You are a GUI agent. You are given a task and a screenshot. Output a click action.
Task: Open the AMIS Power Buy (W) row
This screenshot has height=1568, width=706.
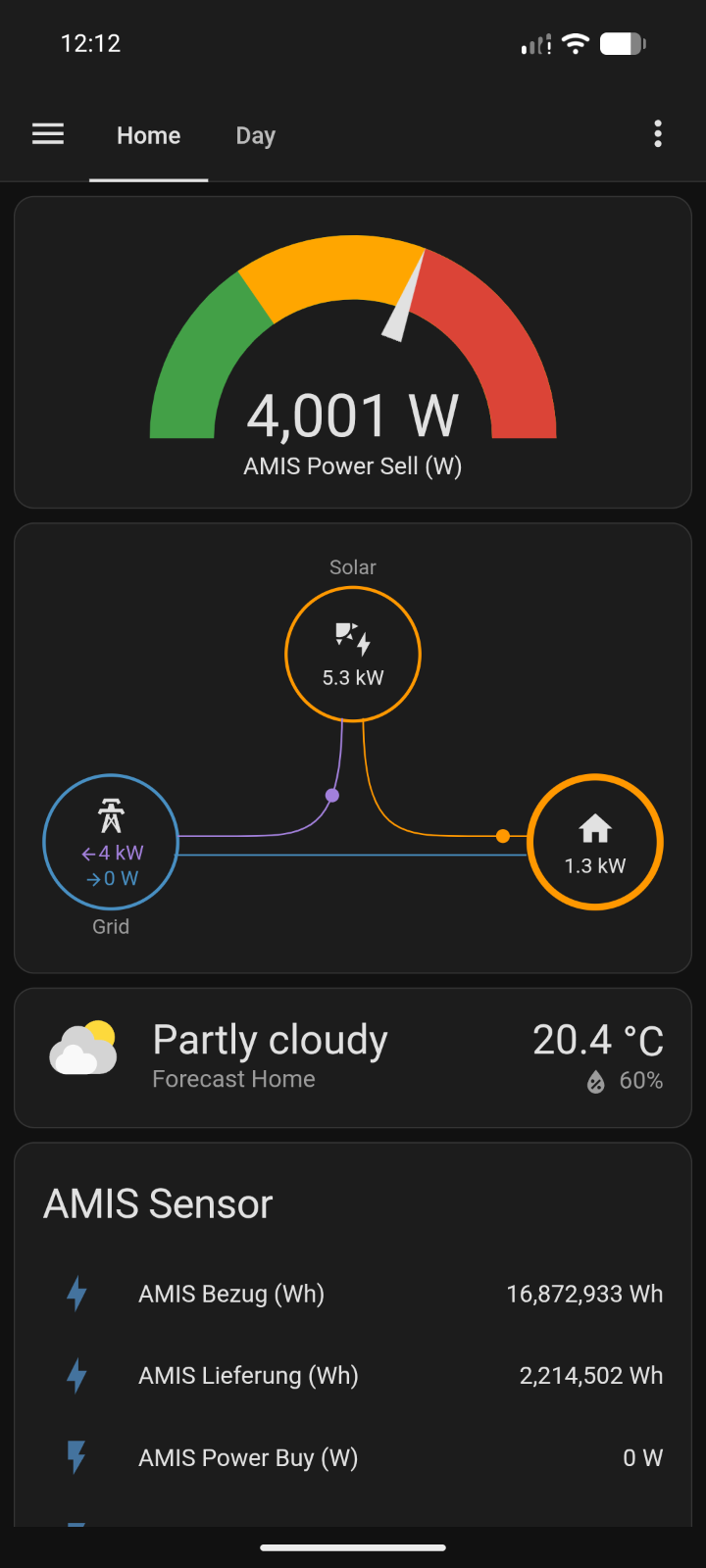tap(353, 1458)
